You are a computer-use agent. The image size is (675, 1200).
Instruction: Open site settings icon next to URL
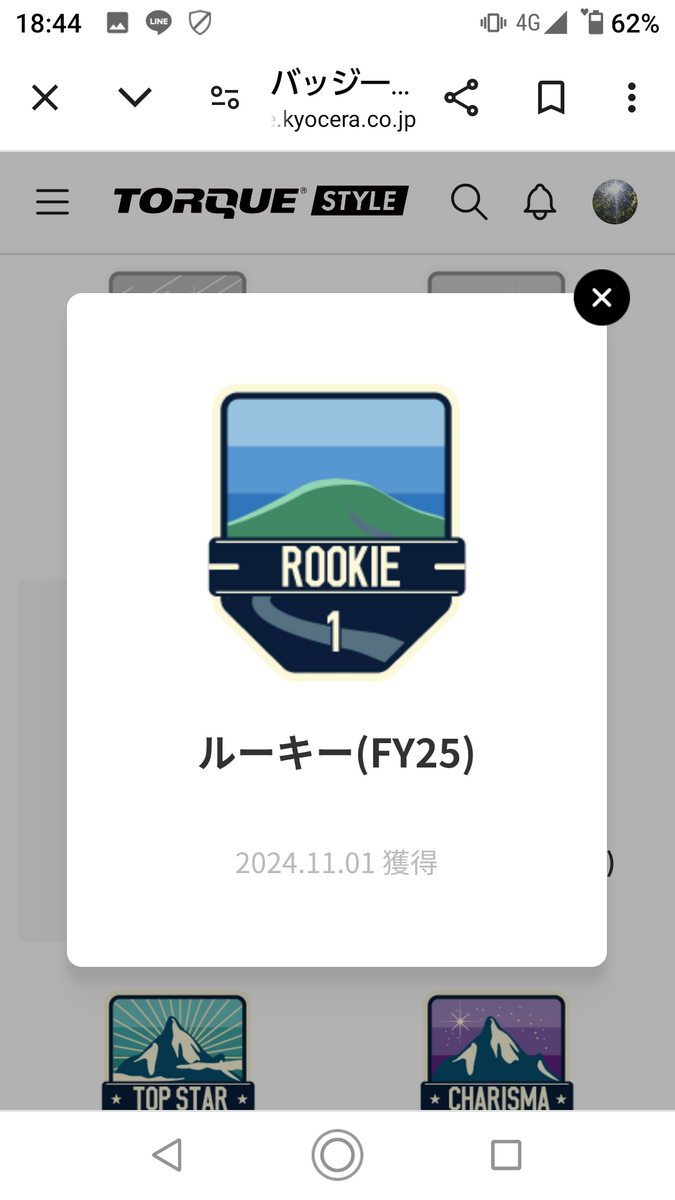tap(225, 97)
